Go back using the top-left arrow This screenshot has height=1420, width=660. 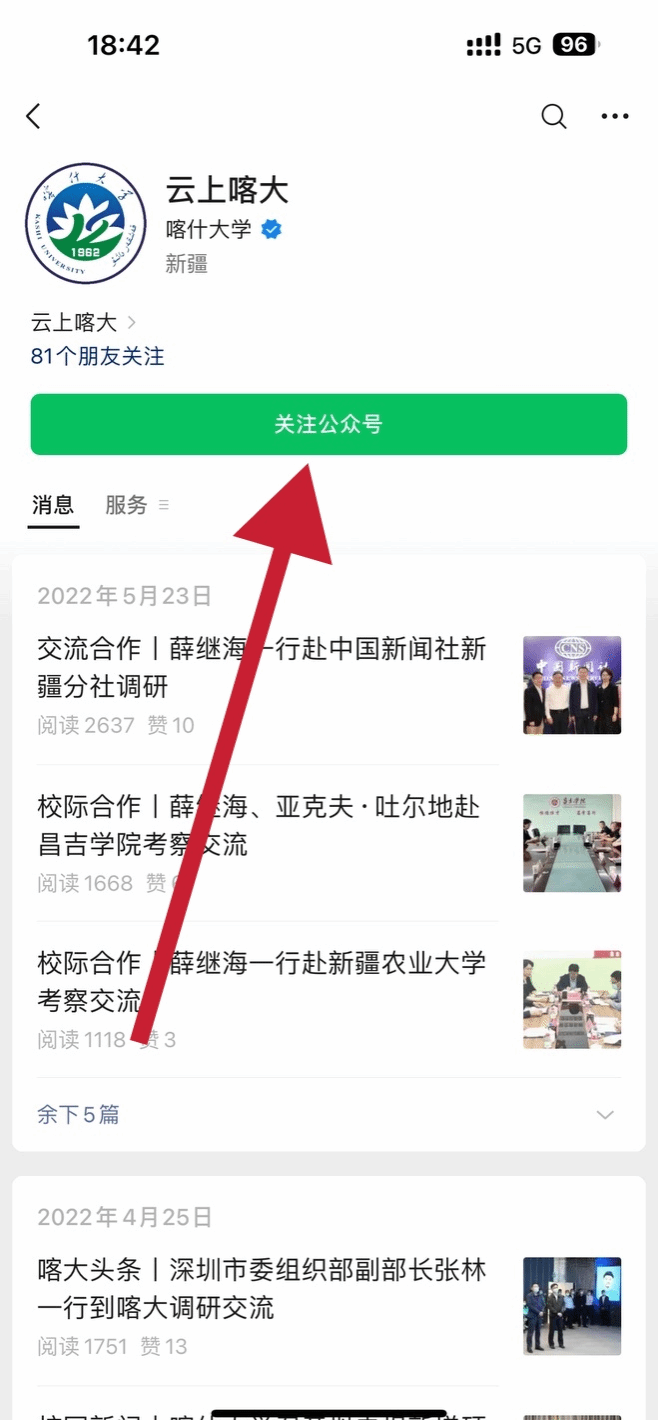tap(34, 116)
